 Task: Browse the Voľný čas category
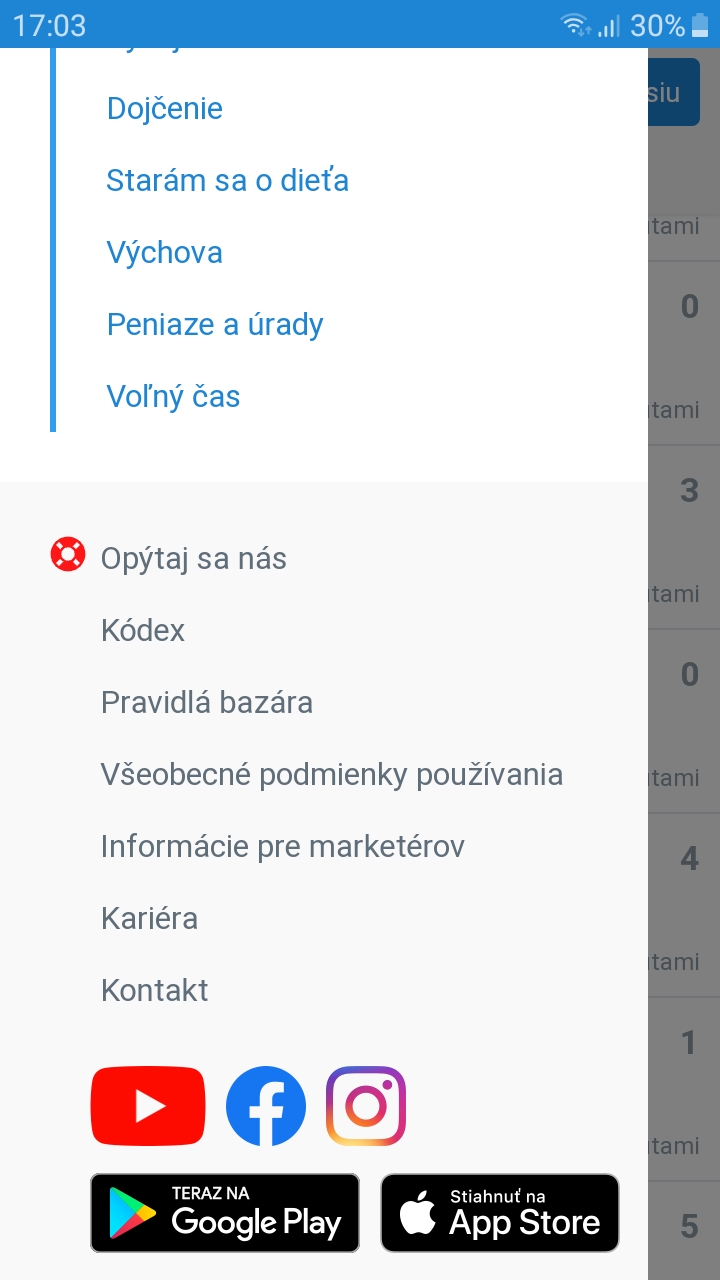[x=173, y=396]
